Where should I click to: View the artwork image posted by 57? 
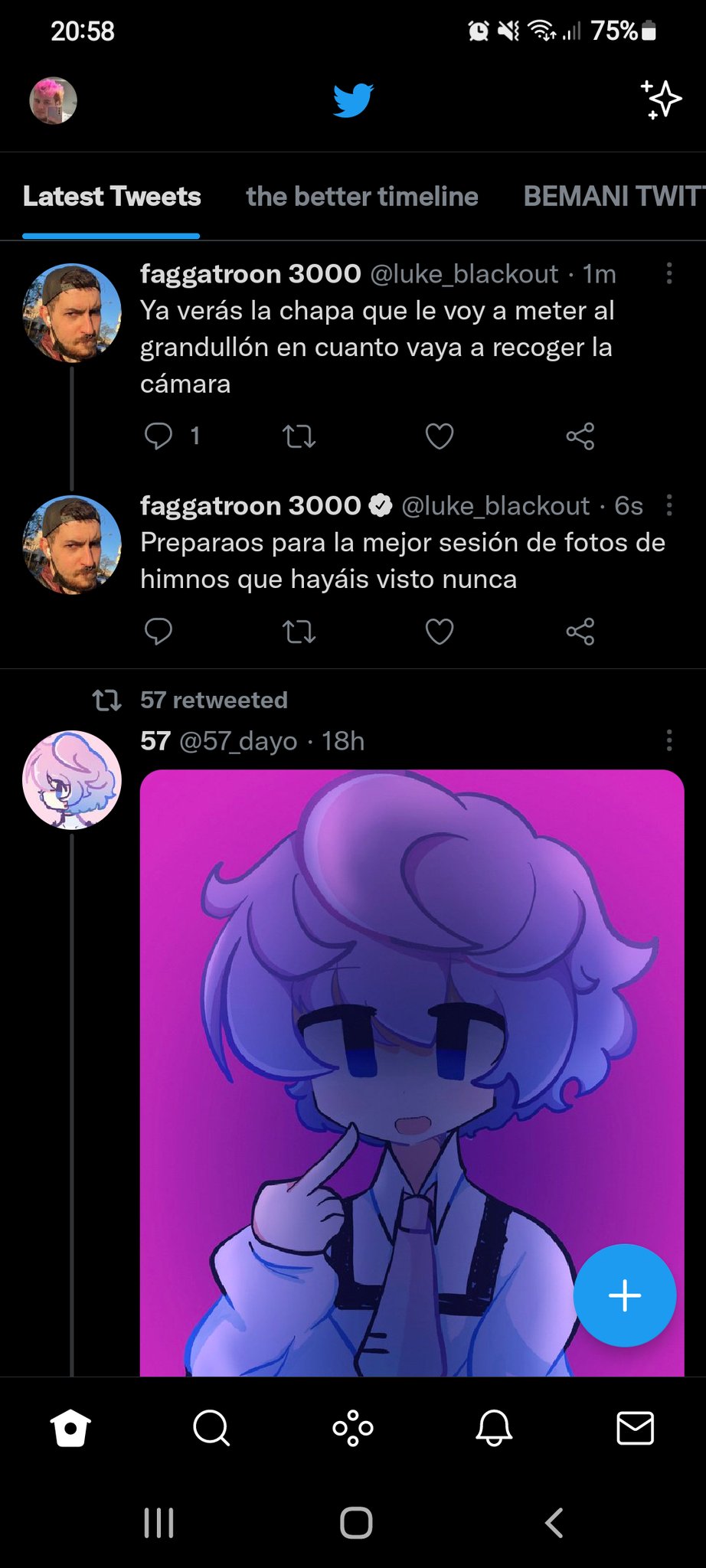coord(383,1034)
